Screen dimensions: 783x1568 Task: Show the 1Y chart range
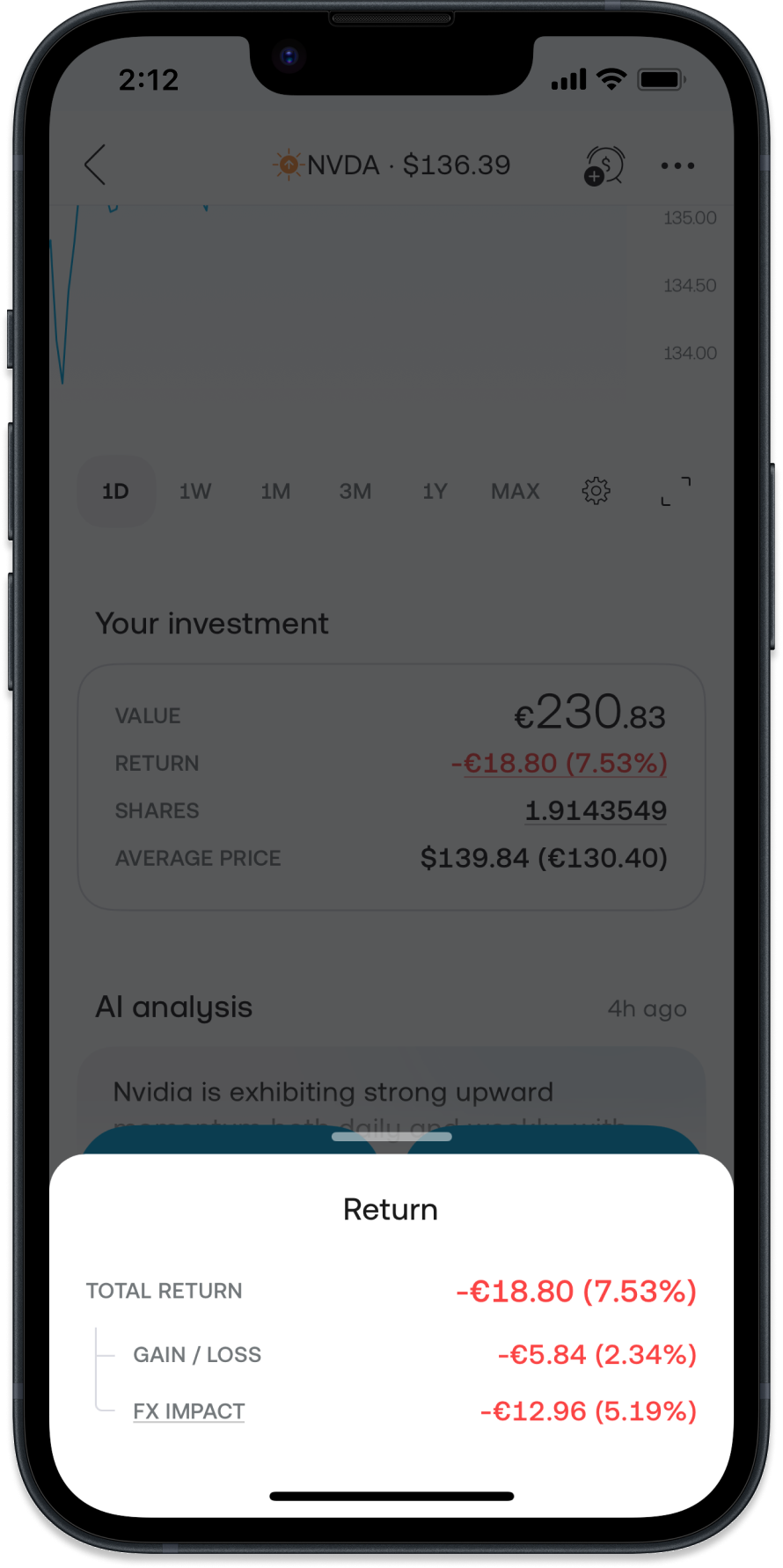435,491
